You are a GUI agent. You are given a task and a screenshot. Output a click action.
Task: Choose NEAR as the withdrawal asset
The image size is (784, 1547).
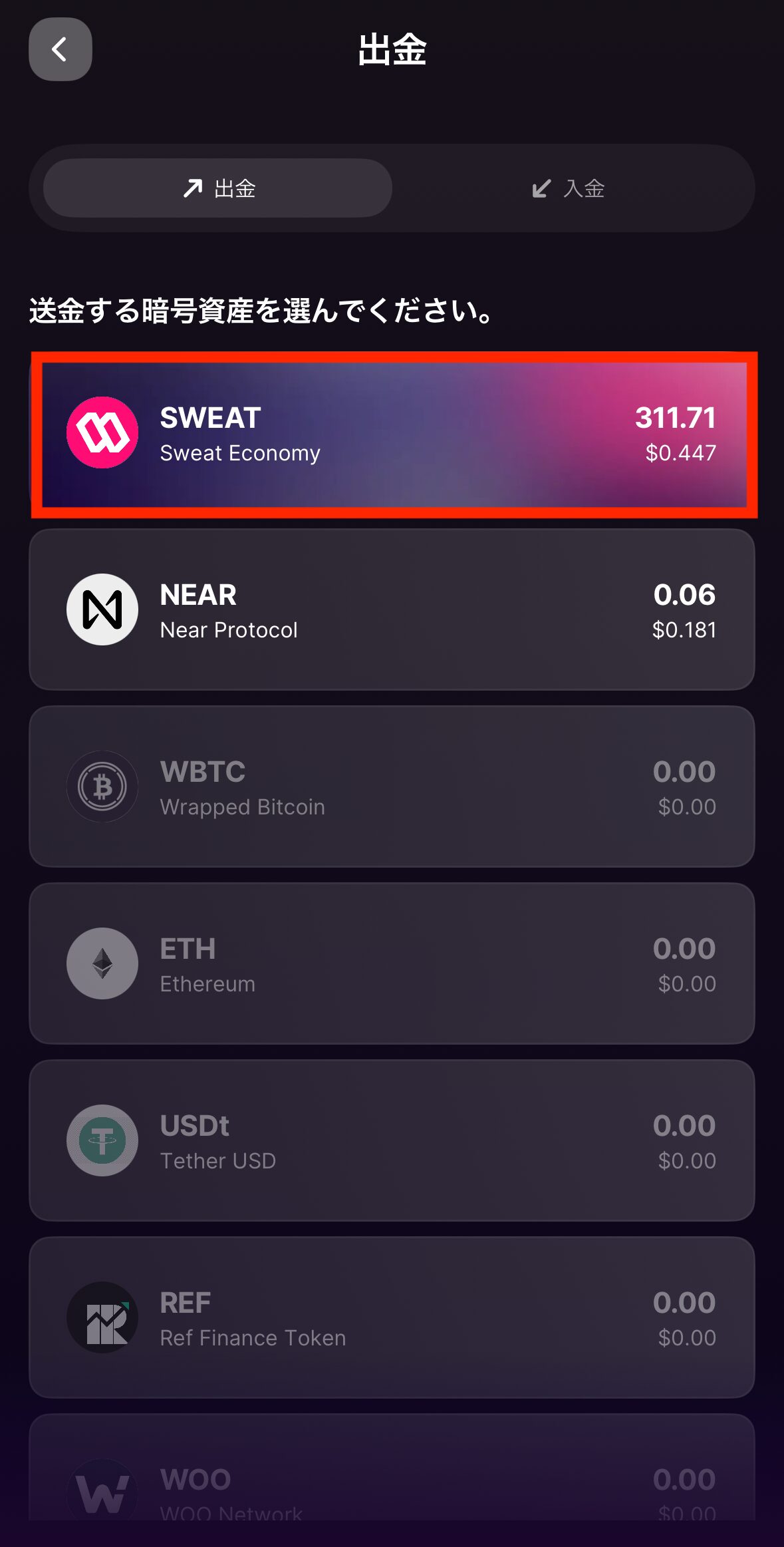(x=392, y=609)
